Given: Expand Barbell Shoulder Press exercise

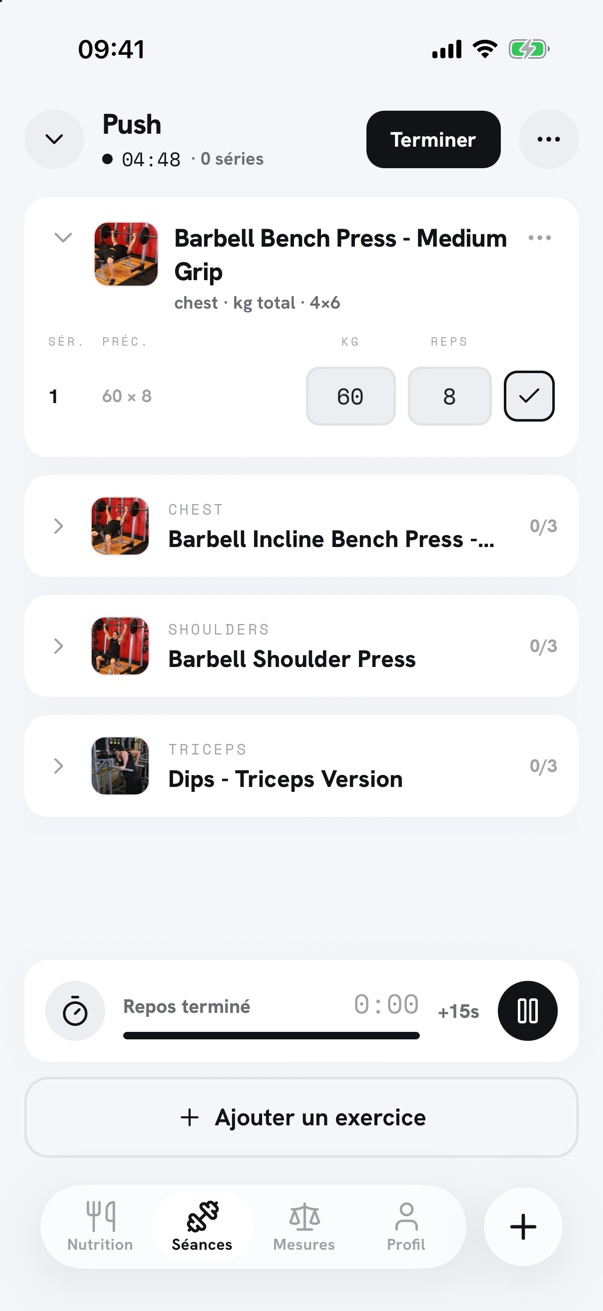Looking at the screenshot, I should [x=301, y=646].
